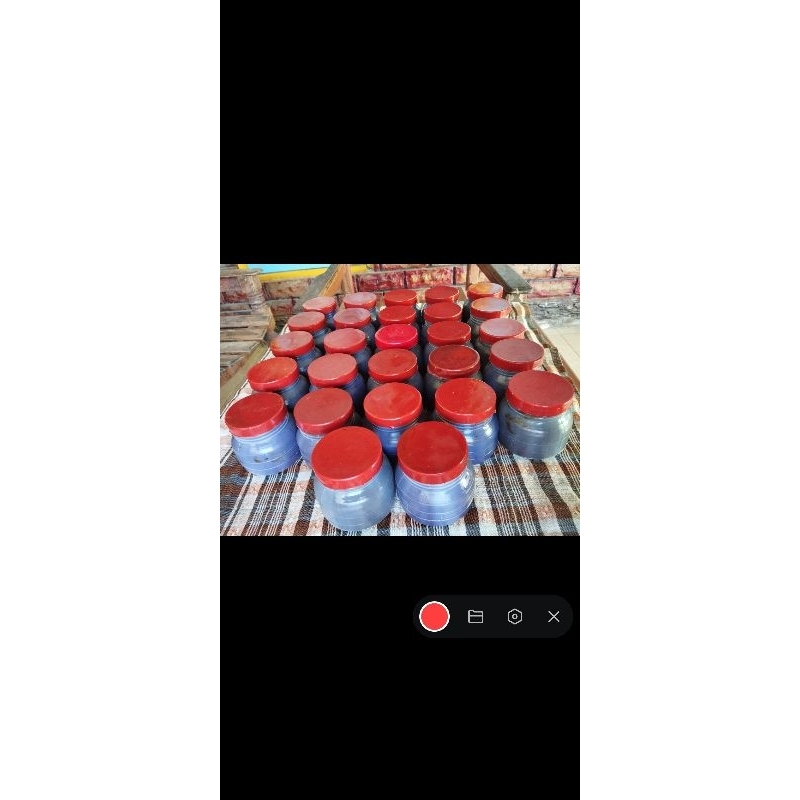Start screen recording with the red button
This screenshot has width=800, height=800.
pos(434,617)
